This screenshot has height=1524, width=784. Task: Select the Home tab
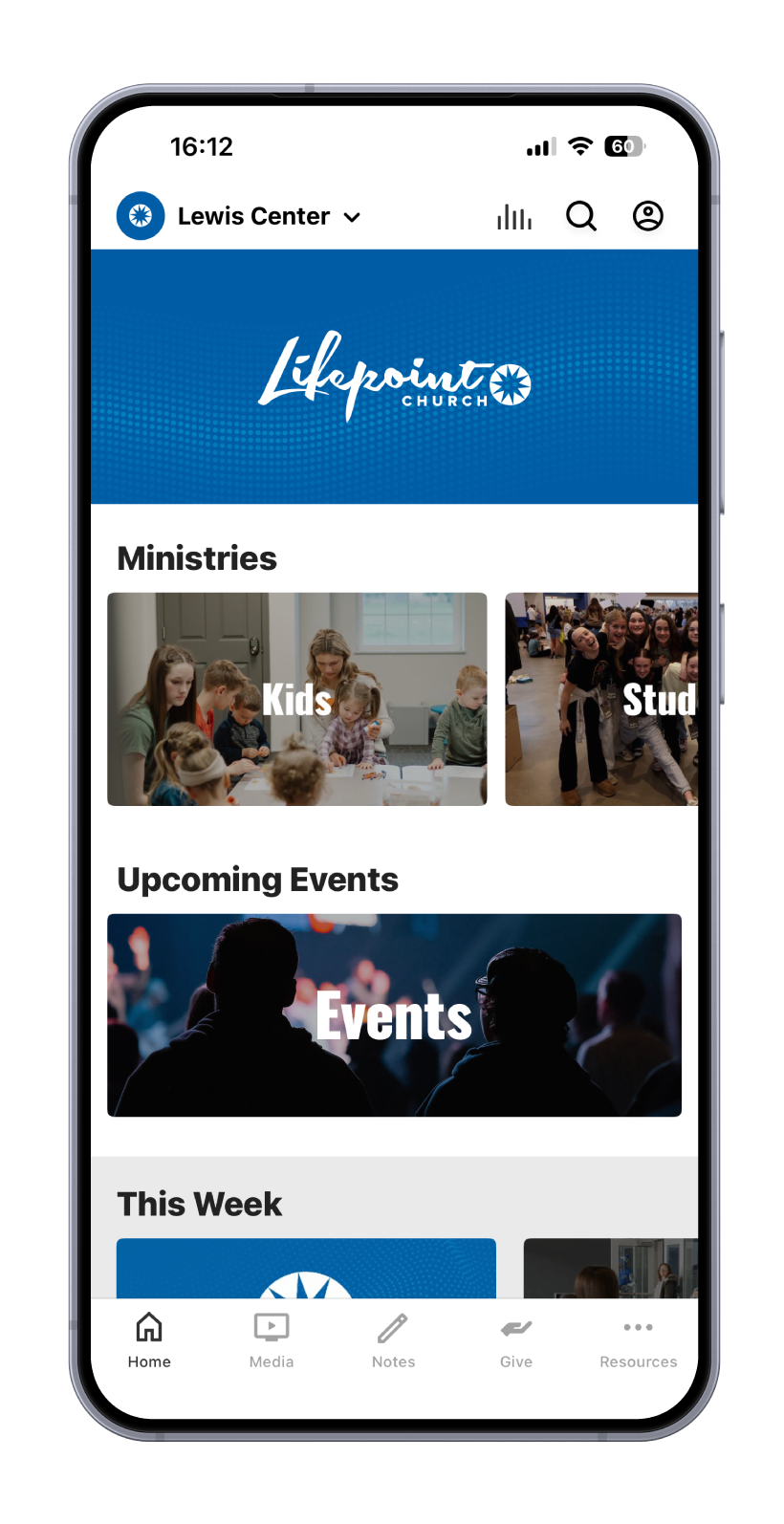pyautogui.click(x=149, y=1339)
